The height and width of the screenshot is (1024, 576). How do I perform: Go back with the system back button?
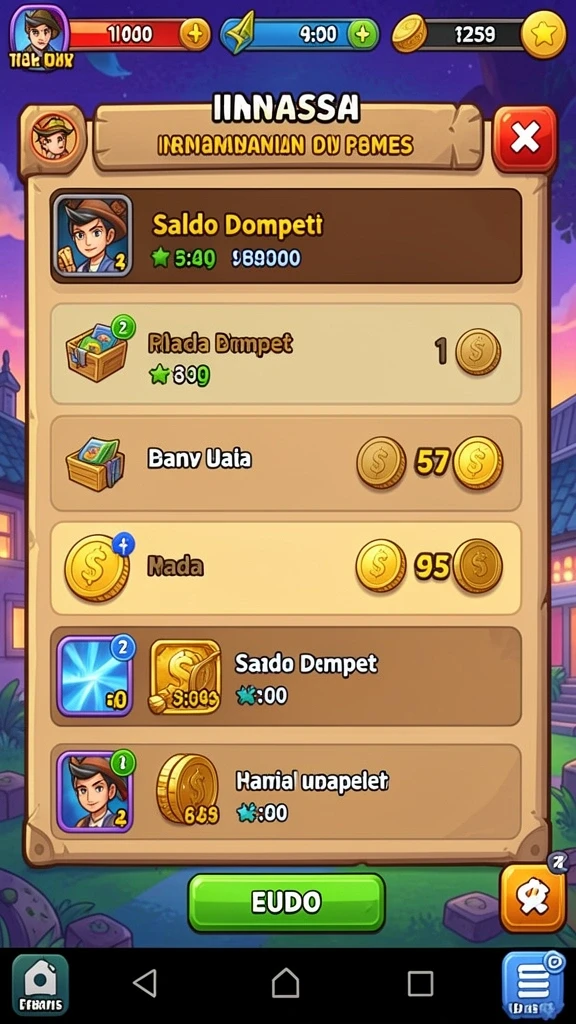[145, 982]
